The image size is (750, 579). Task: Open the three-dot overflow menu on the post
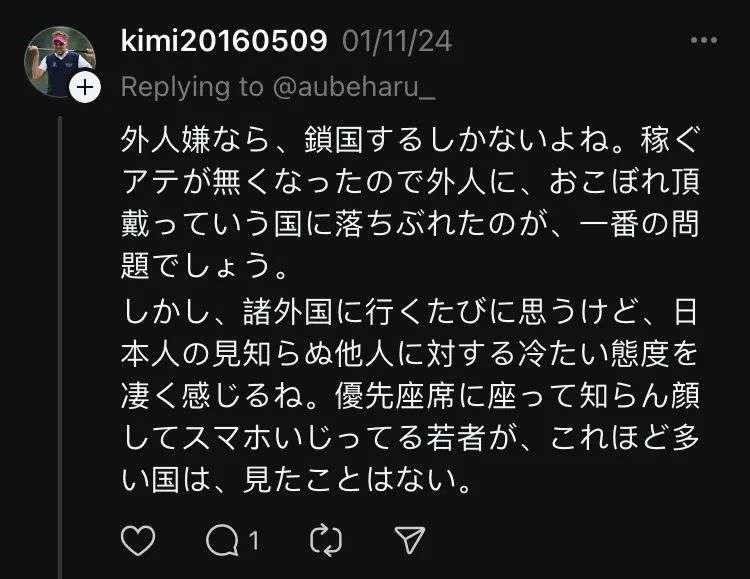(x=704, y=41)
